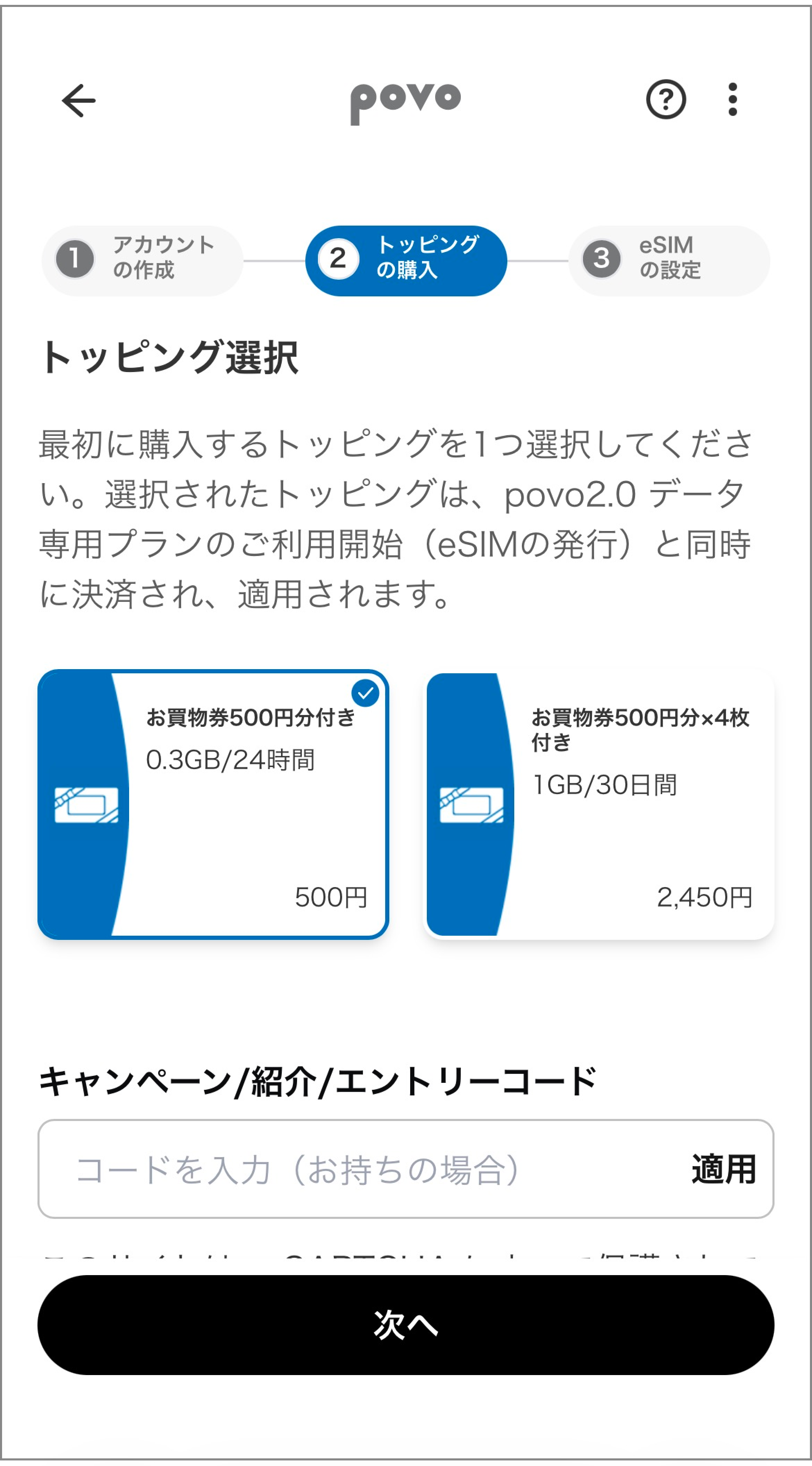Choose the 1GB/30日間 2,450円 topping card
Viewport: 812px width, 1466px height.
[x=599, y=804]
